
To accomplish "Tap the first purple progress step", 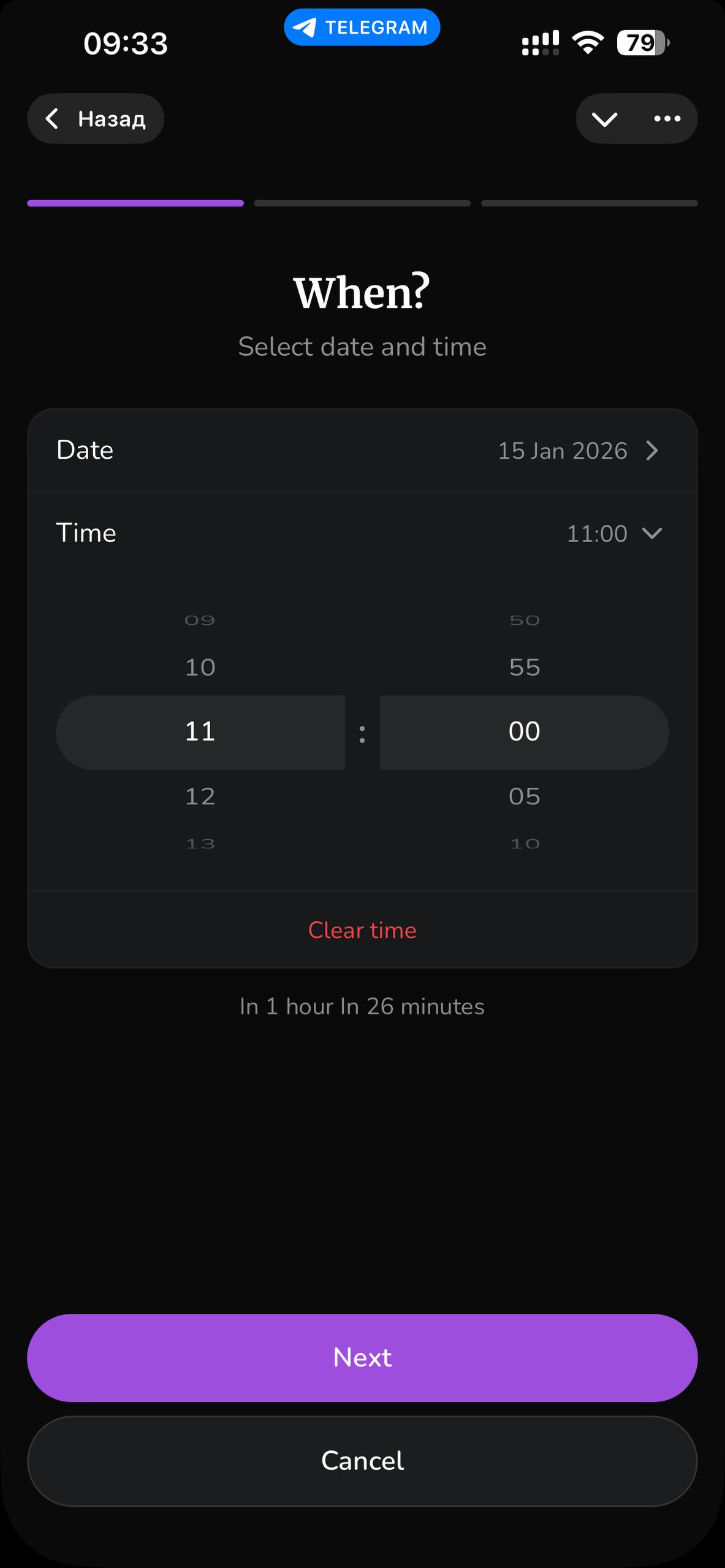I will click(135, 203).
